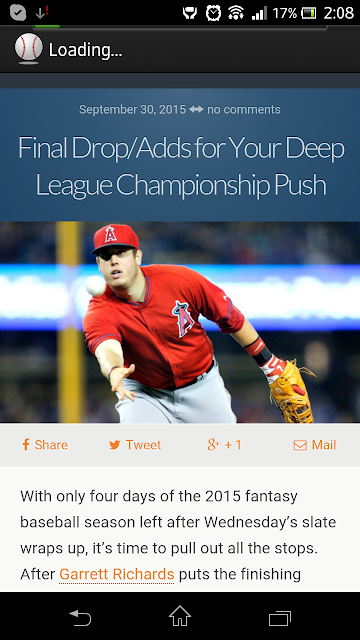Tweet this article

(135, 444)
